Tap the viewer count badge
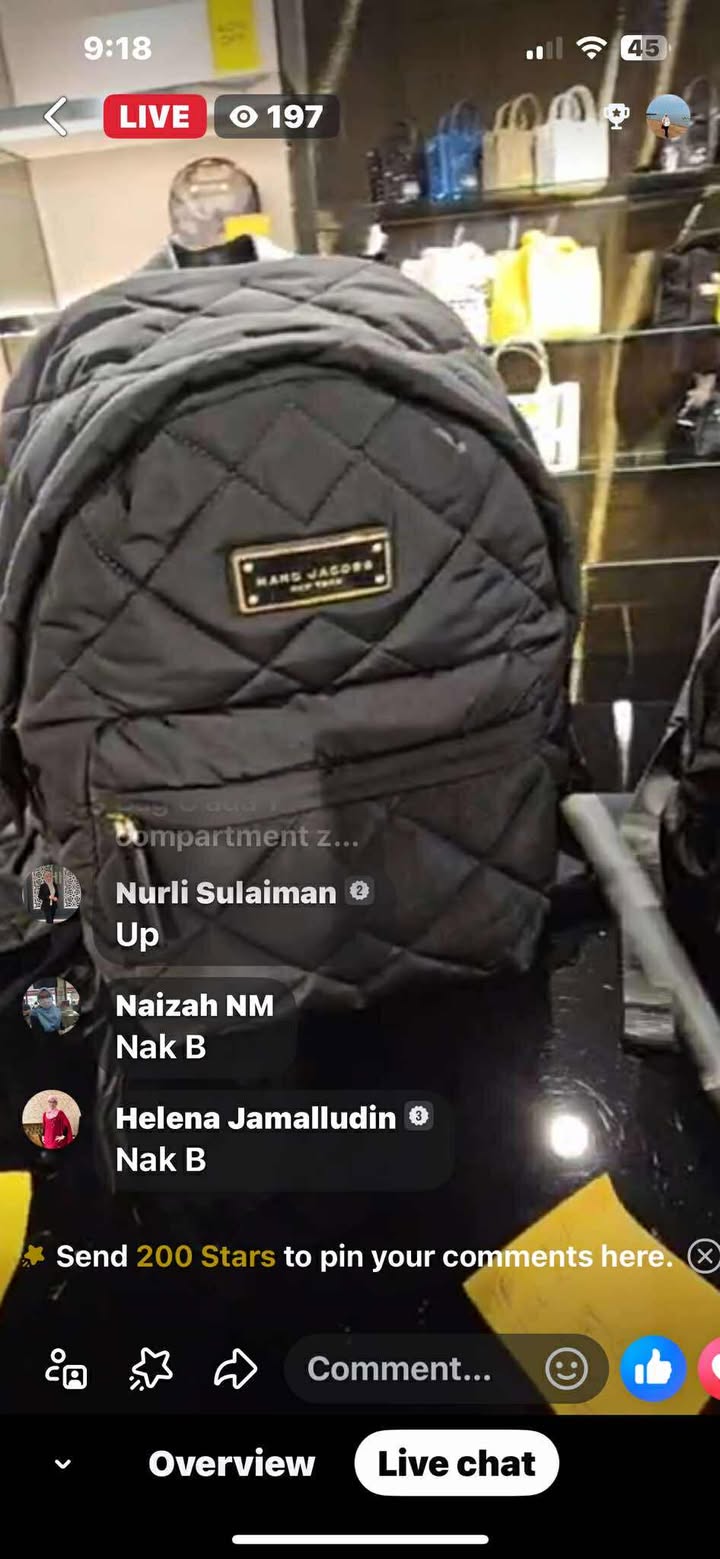This screenshot has width=720, height=1559. tap(276, 117)
